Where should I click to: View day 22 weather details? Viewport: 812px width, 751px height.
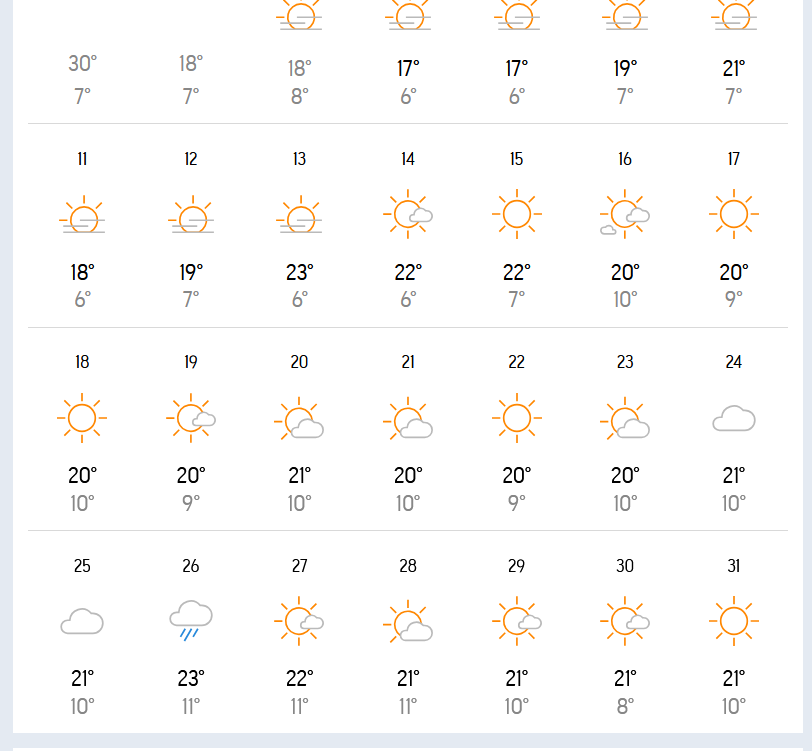point(516,420)
